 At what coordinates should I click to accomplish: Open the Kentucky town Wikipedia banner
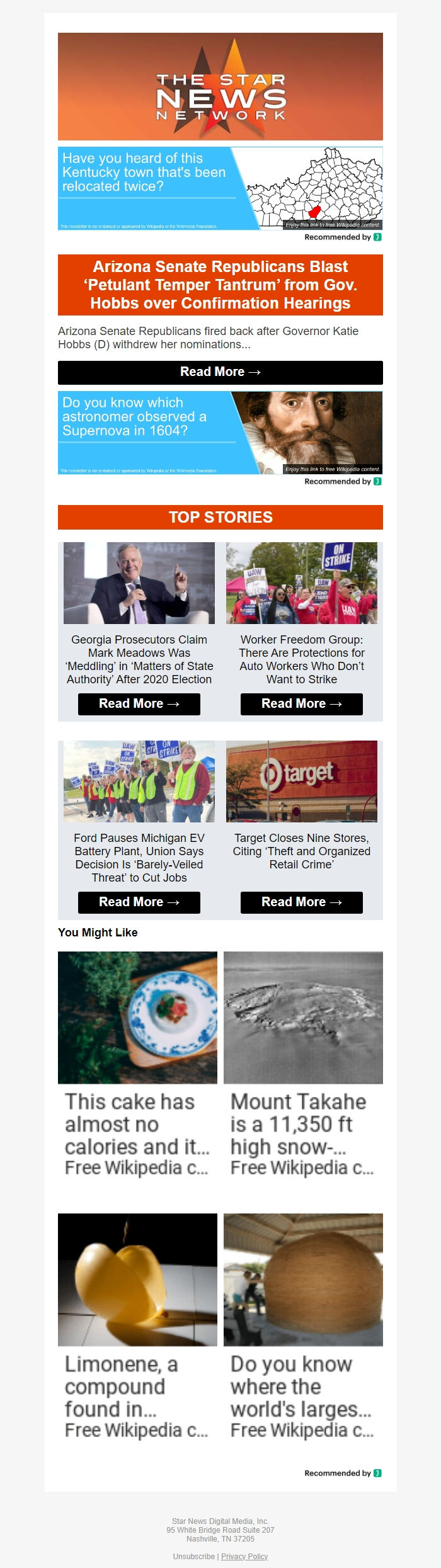(220, 188)
